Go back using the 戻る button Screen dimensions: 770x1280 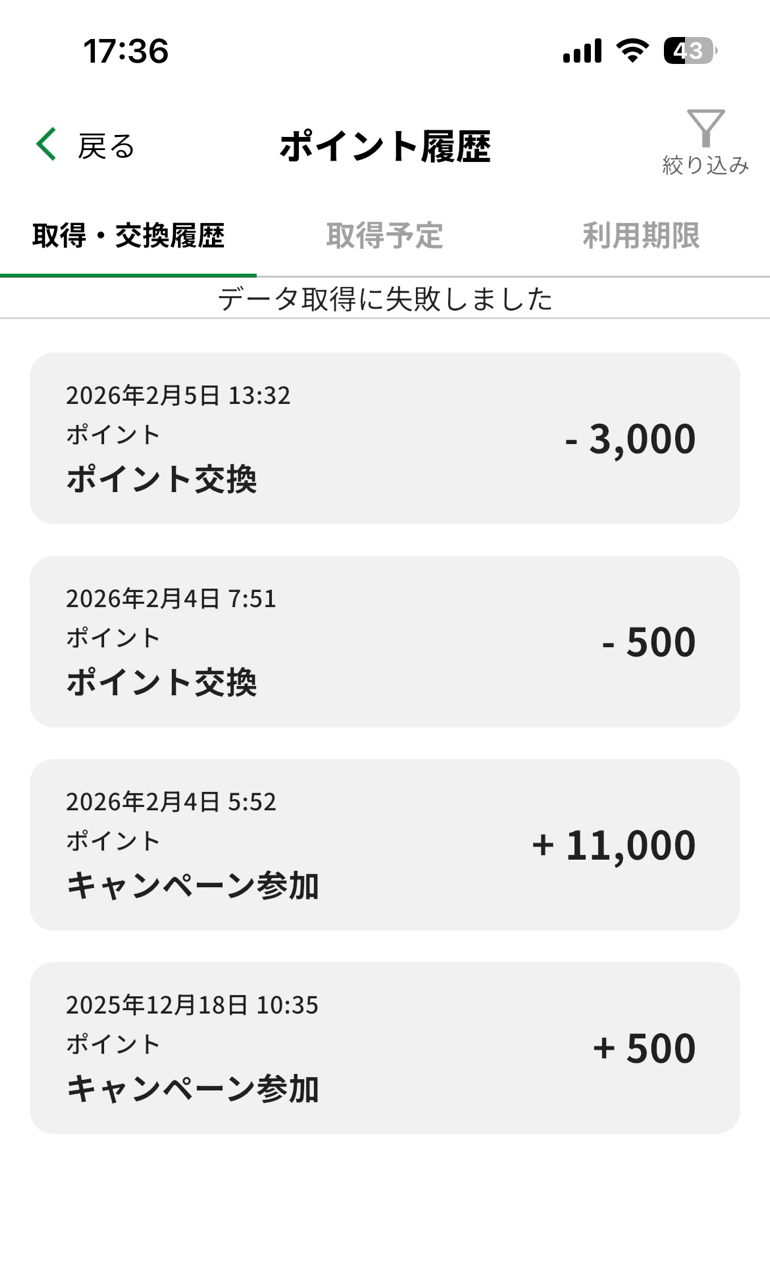click(x=86, y=146)
